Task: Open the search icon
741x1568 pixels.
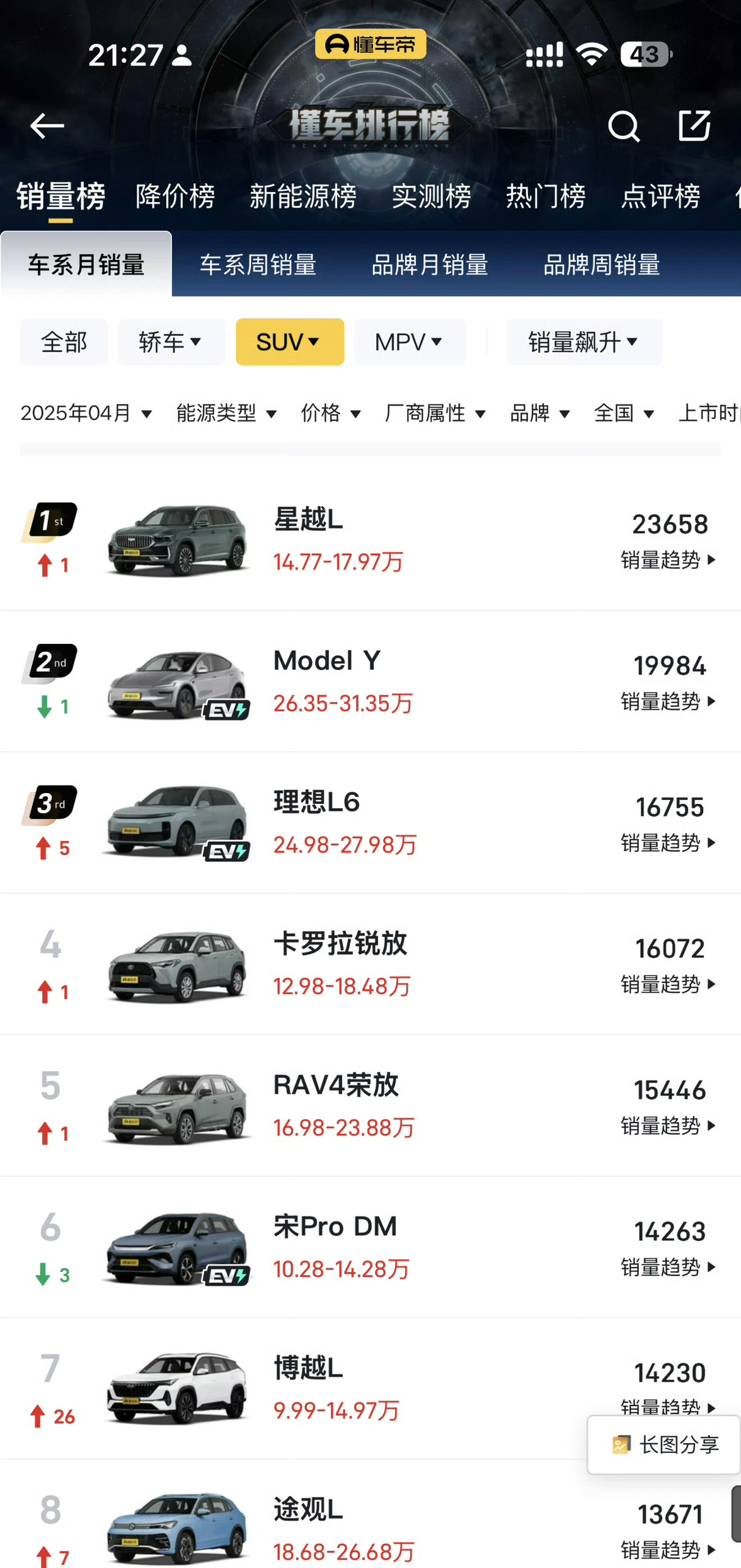Action: (624, 126)
